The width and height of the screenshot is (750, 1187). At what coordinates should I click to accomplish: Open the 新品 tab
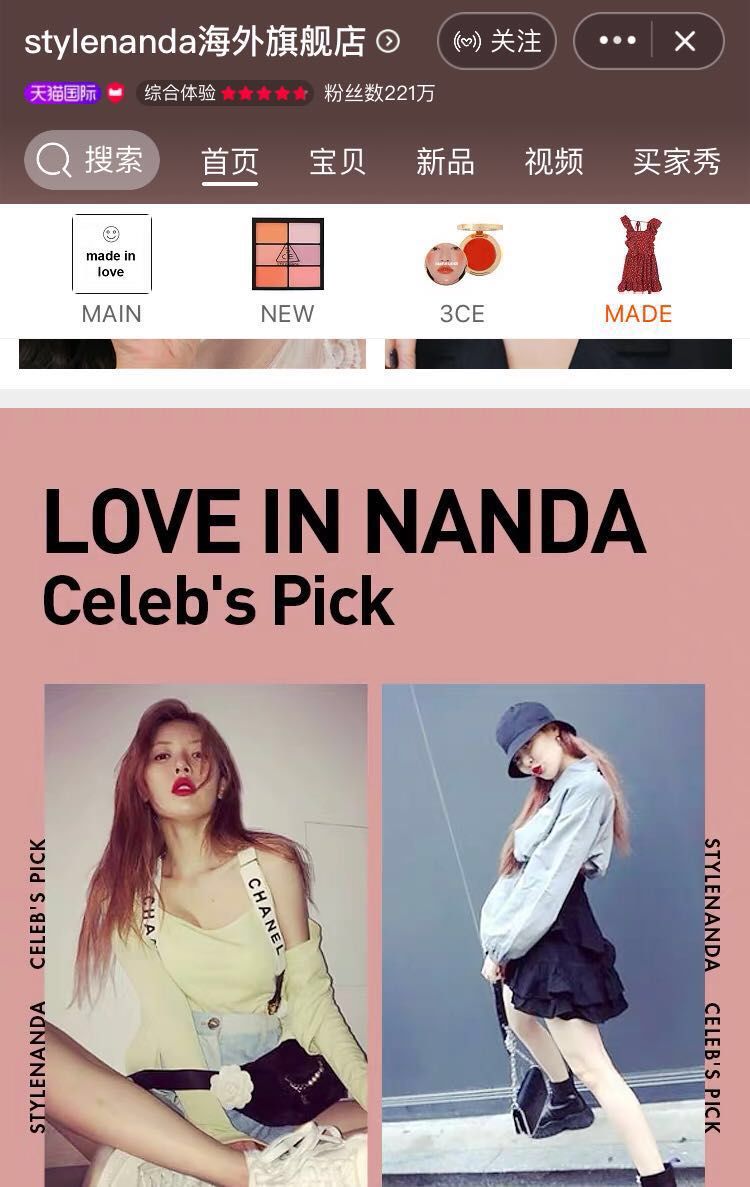point(445,162)
